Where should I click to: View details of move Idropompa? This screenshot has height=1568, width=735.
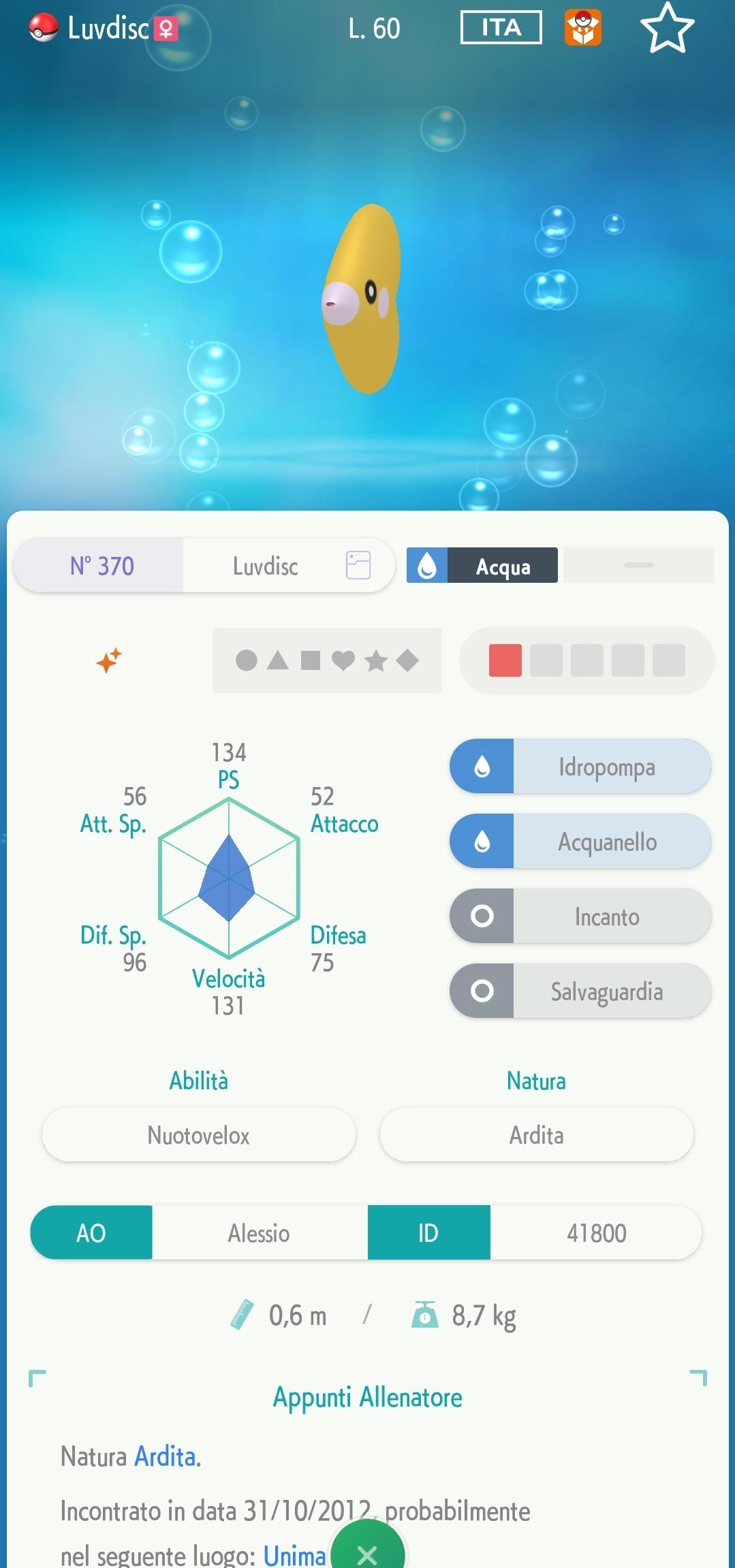580,767
